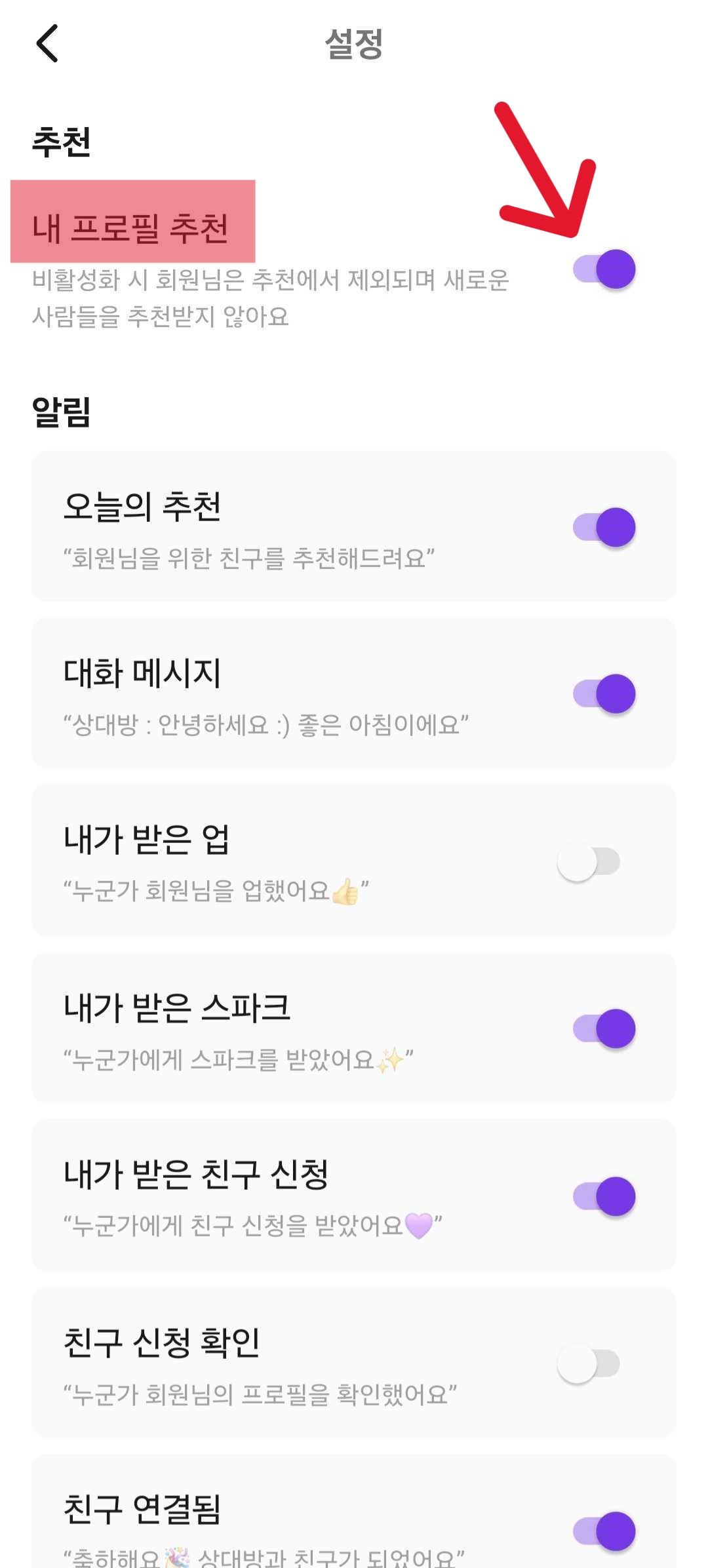
Task: Enable 내가 받은 업 notifications
Action: (588, 861)
